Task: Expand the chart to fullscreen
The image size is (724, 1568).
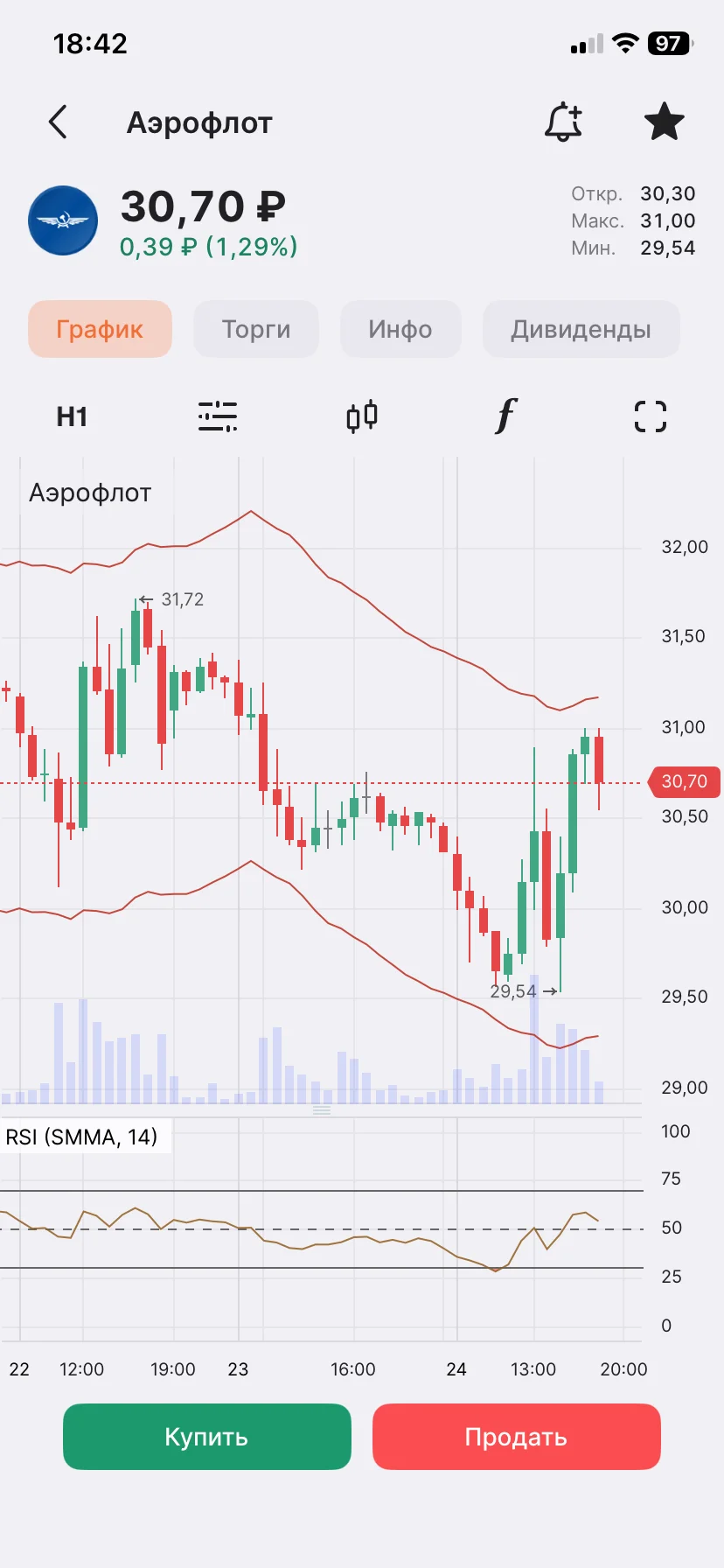Action: [651, 416]
